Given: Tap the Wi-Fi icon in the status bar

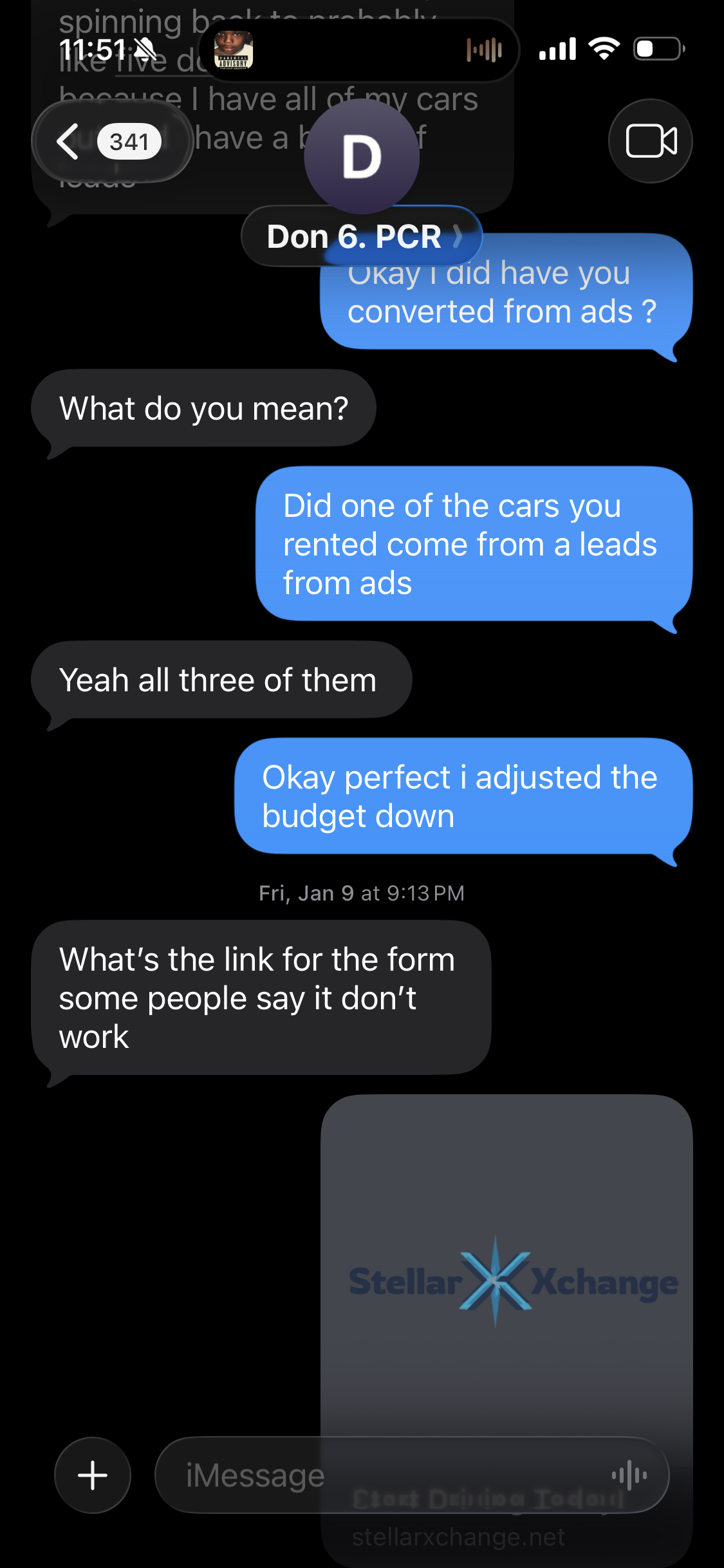Looking at the screenshot, I should [x=604, y=48].
